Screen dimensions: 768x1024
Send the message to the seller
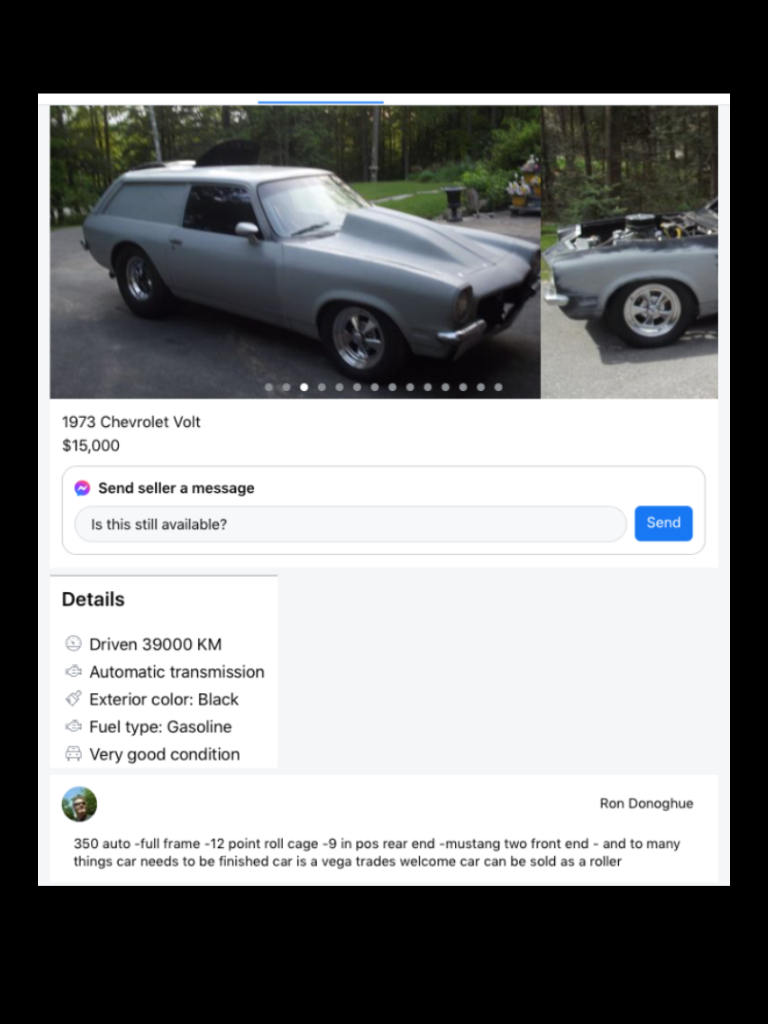[x=663, y=523]
